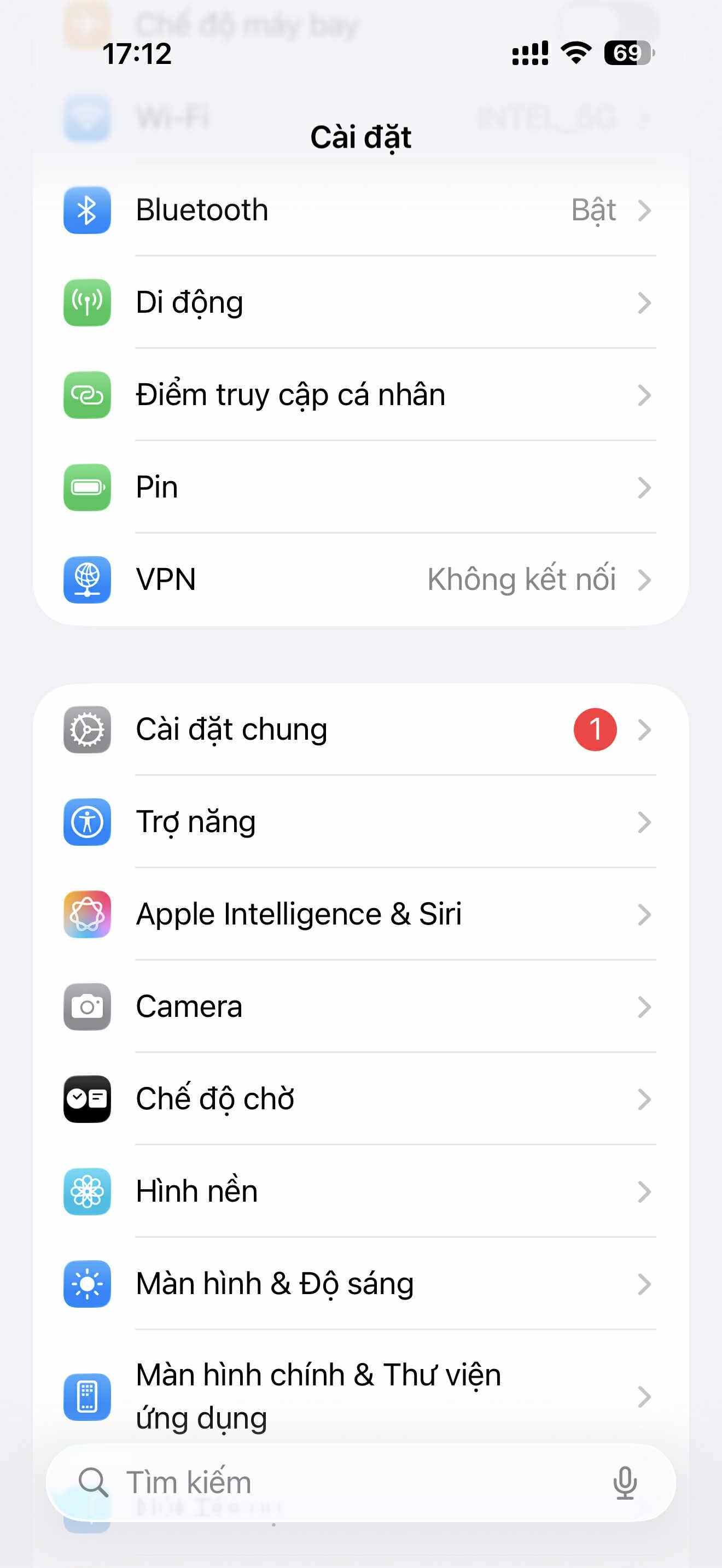Open Cài đặt chung general settings
Viewport: 722px width, 1568px height.
(359, 729)
